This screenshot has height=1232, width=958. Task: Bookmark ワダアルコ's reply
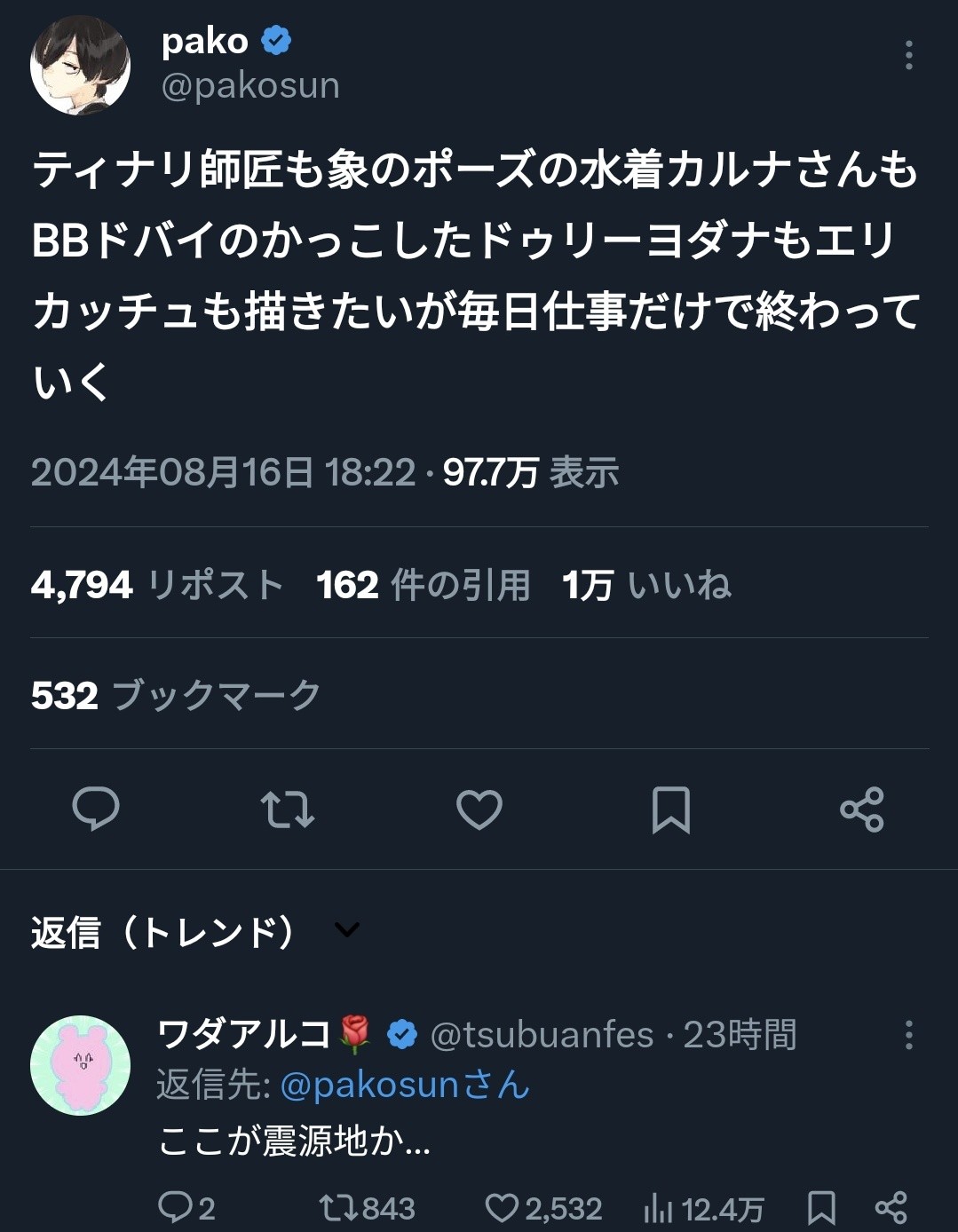[821, 1207]
